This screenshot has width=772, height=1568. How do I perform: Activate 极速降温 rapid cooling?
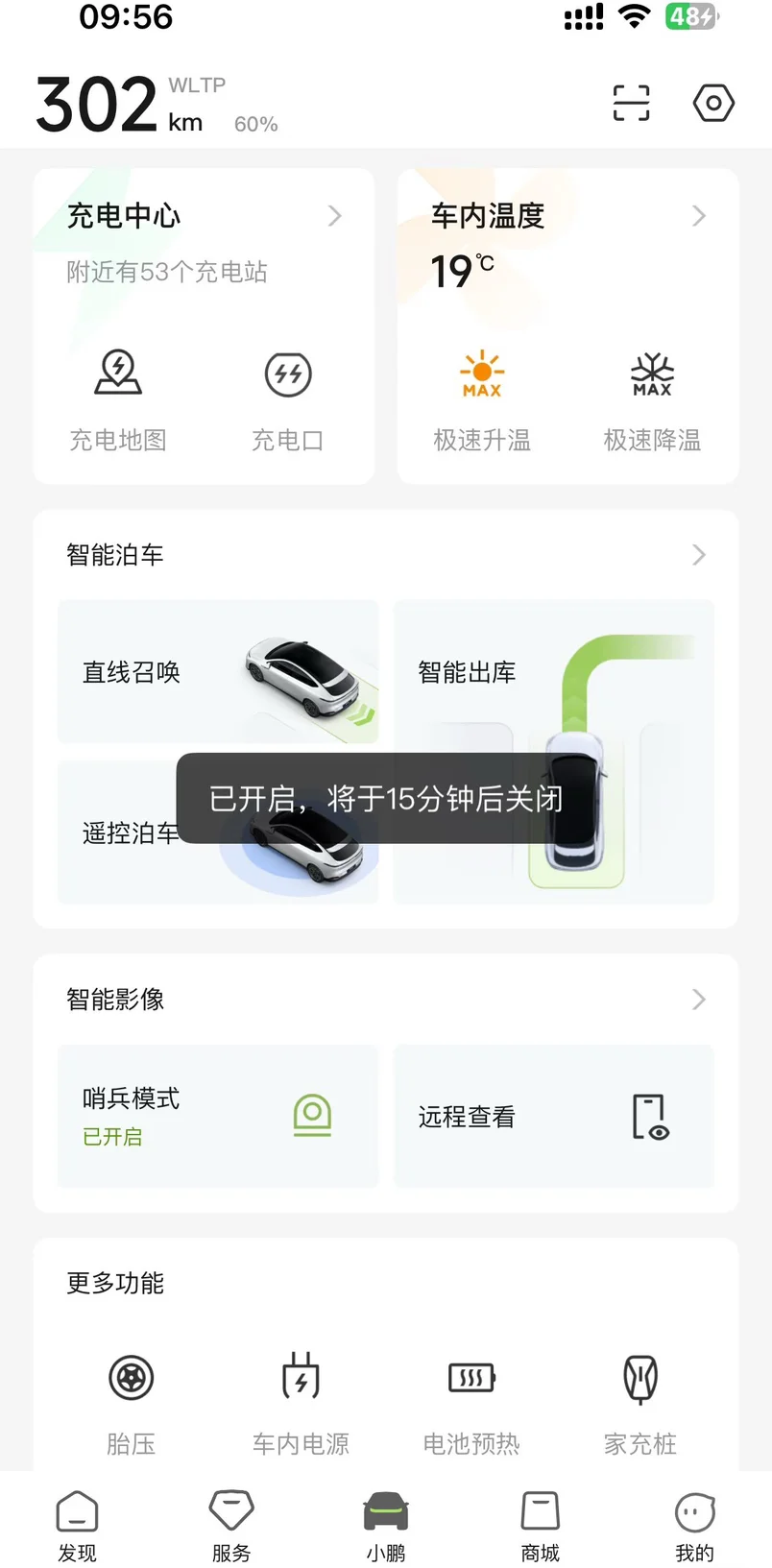pos(652,400)
